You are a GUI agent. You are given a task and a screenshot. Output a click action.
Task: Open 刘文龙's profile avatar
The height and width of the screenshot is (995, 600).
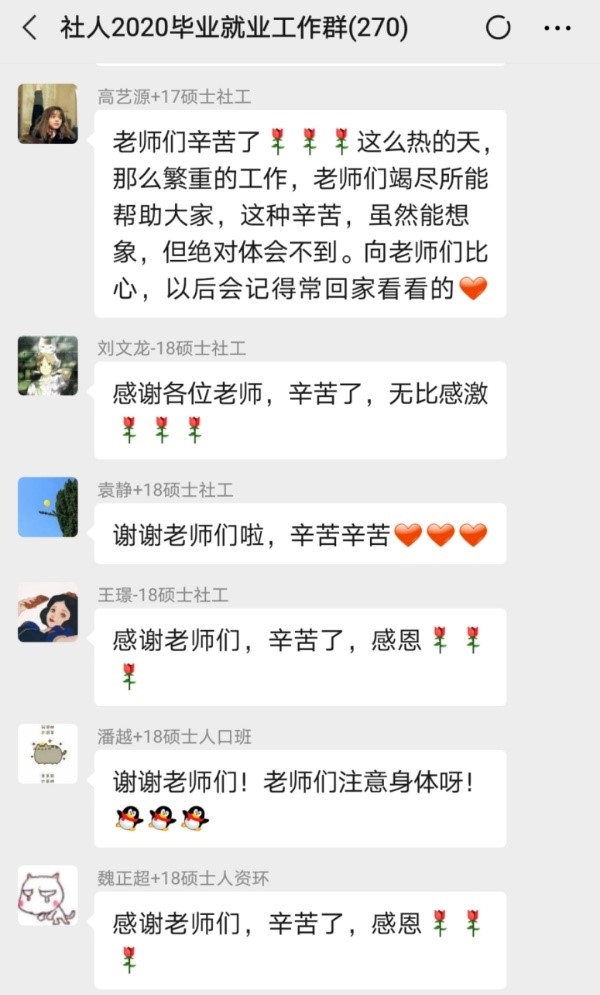click(x=47, y=365)
